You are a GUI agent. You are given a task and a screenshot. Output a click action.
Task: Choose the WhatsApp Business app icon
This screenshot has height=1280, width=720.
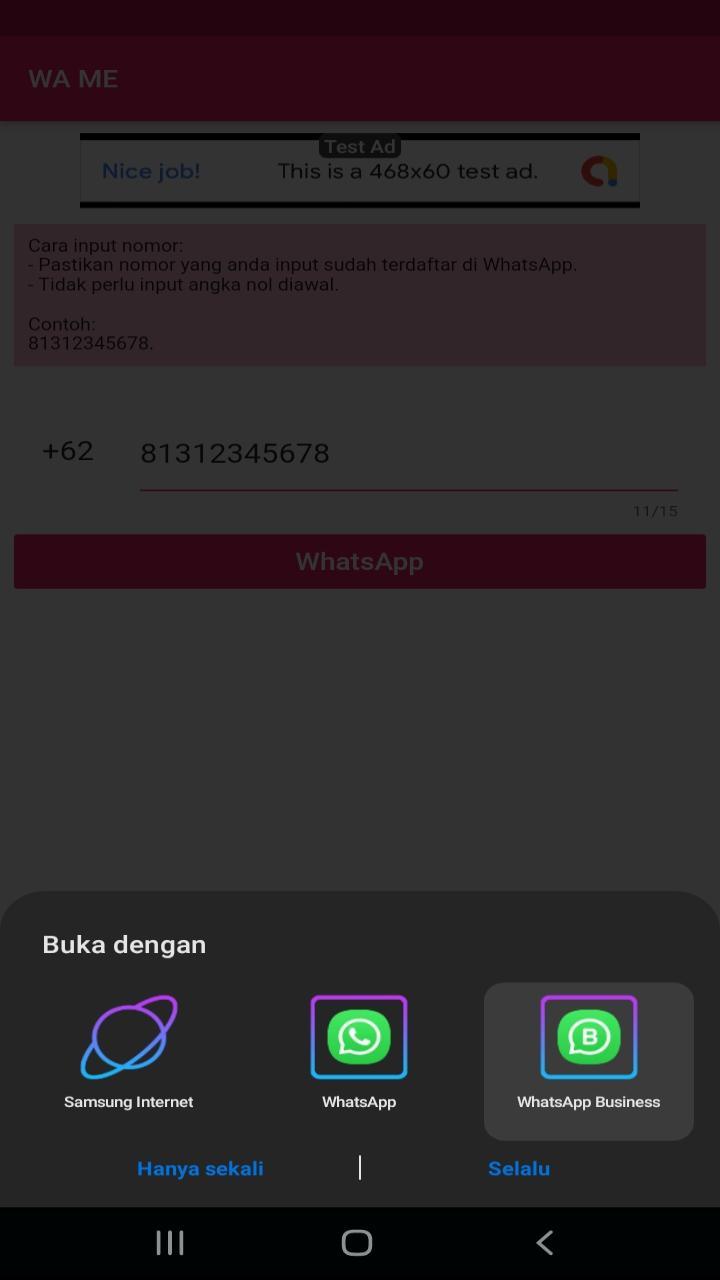588,1036
